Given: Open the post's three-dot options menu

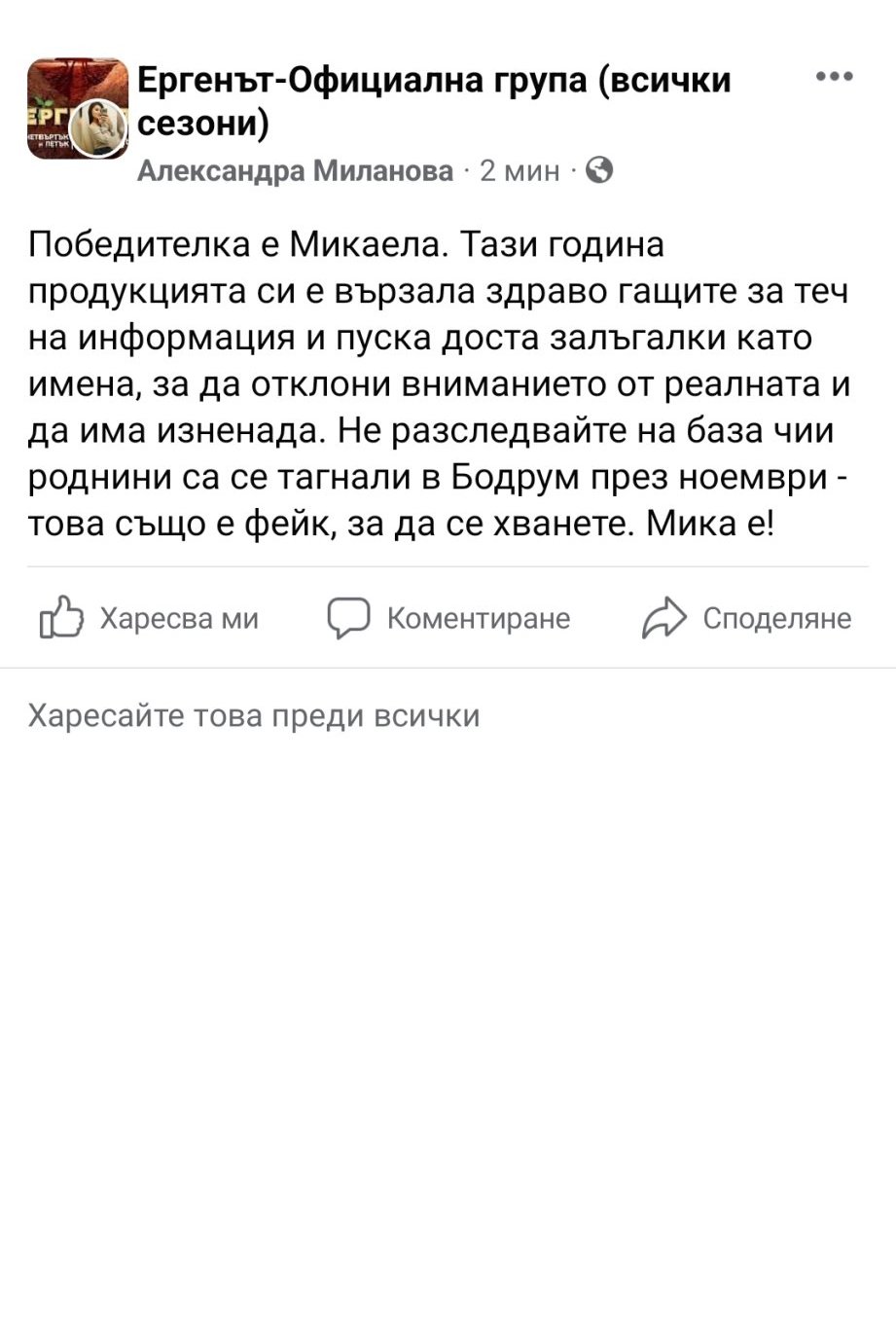Looking at the screenshot, I should 834,77.
